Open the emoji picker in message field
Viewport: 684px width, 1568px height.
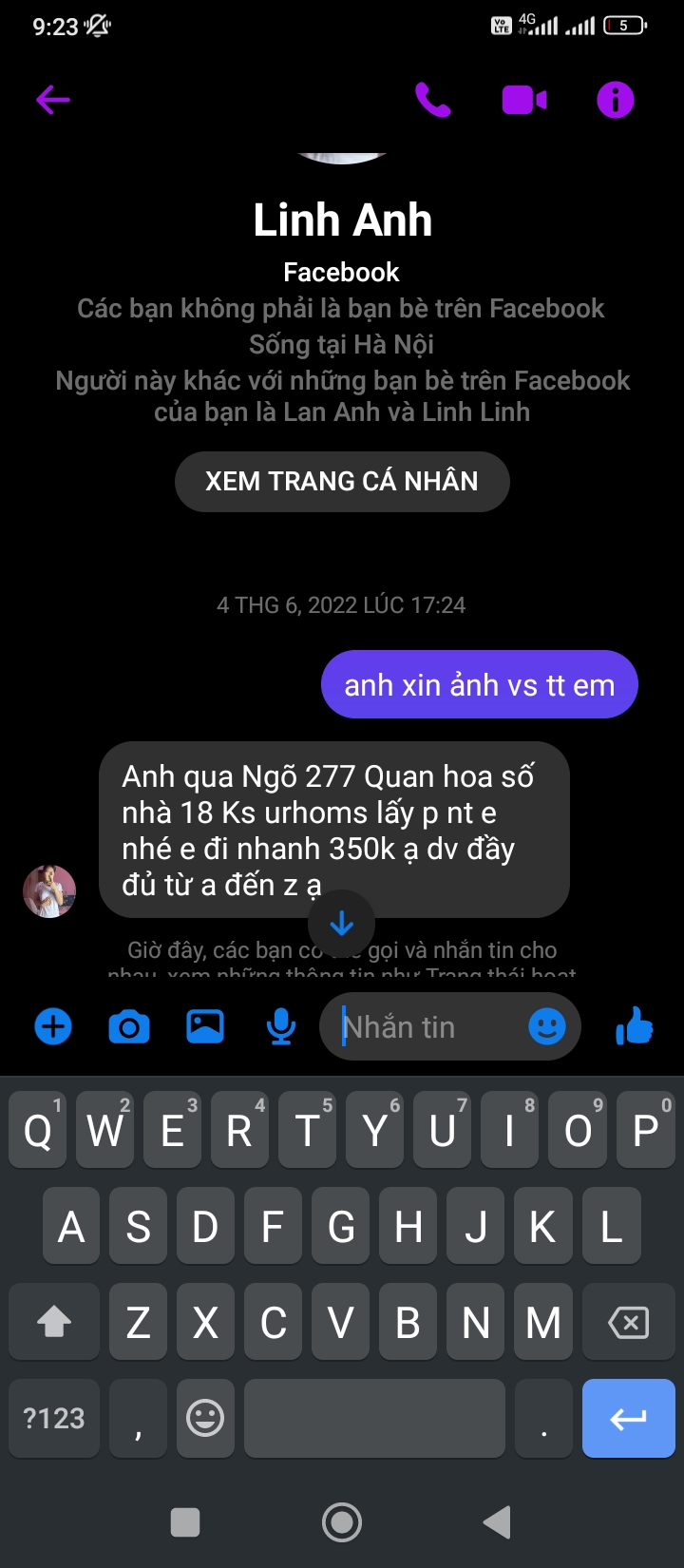click(547, 1027)
